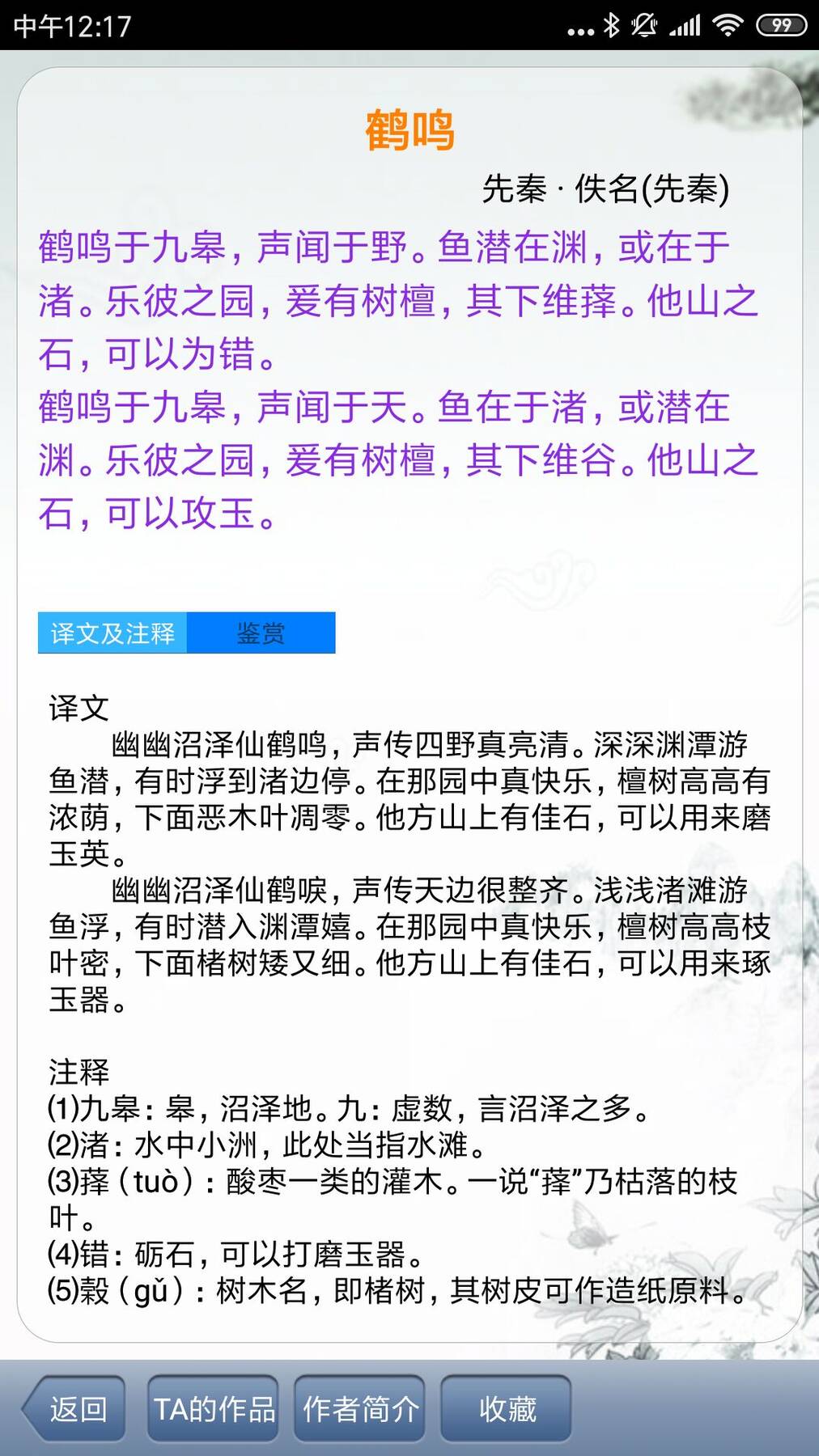View 作者简介 author introduction
819x1456 pixels.
pyautogui.click(x=360, y=1408)
